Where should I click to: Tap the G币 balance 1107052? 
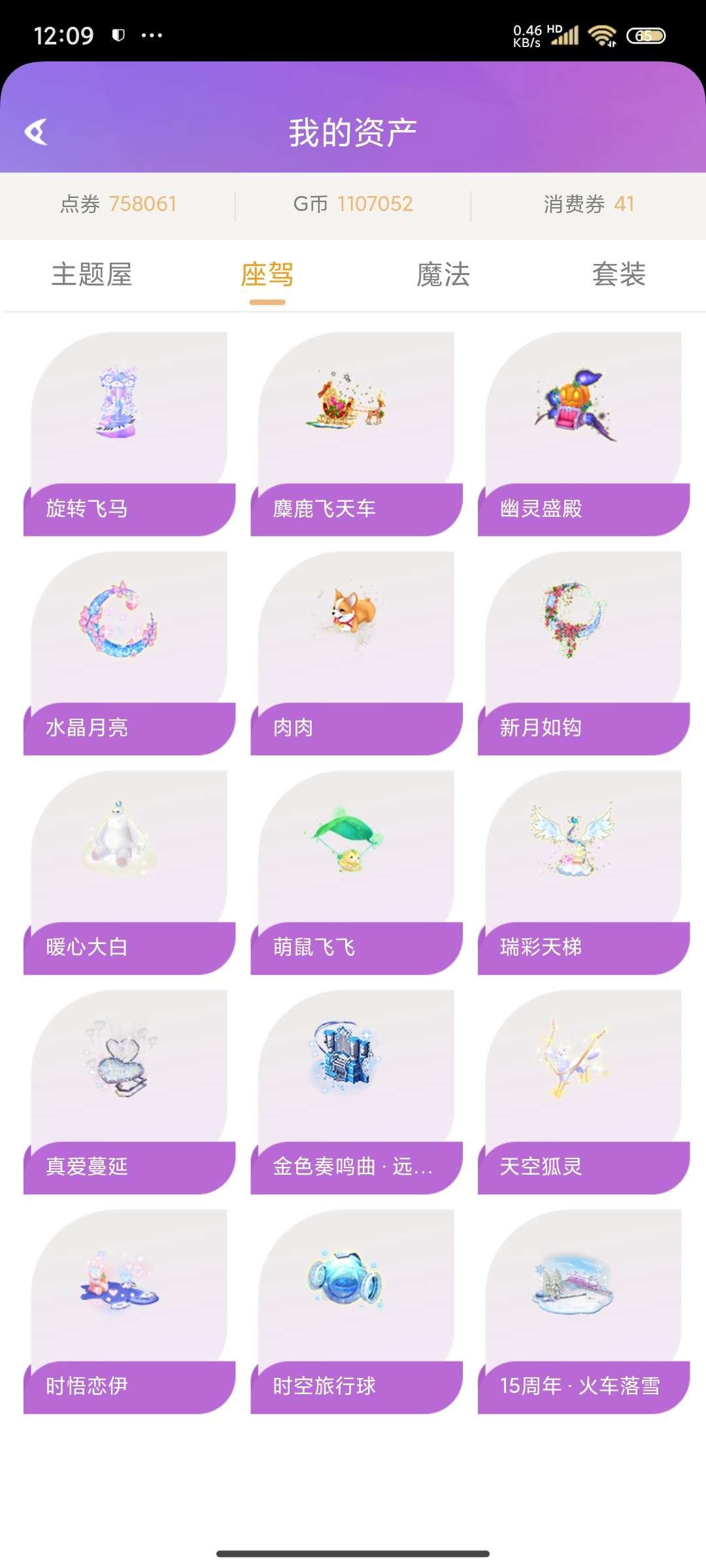point(353,203)
